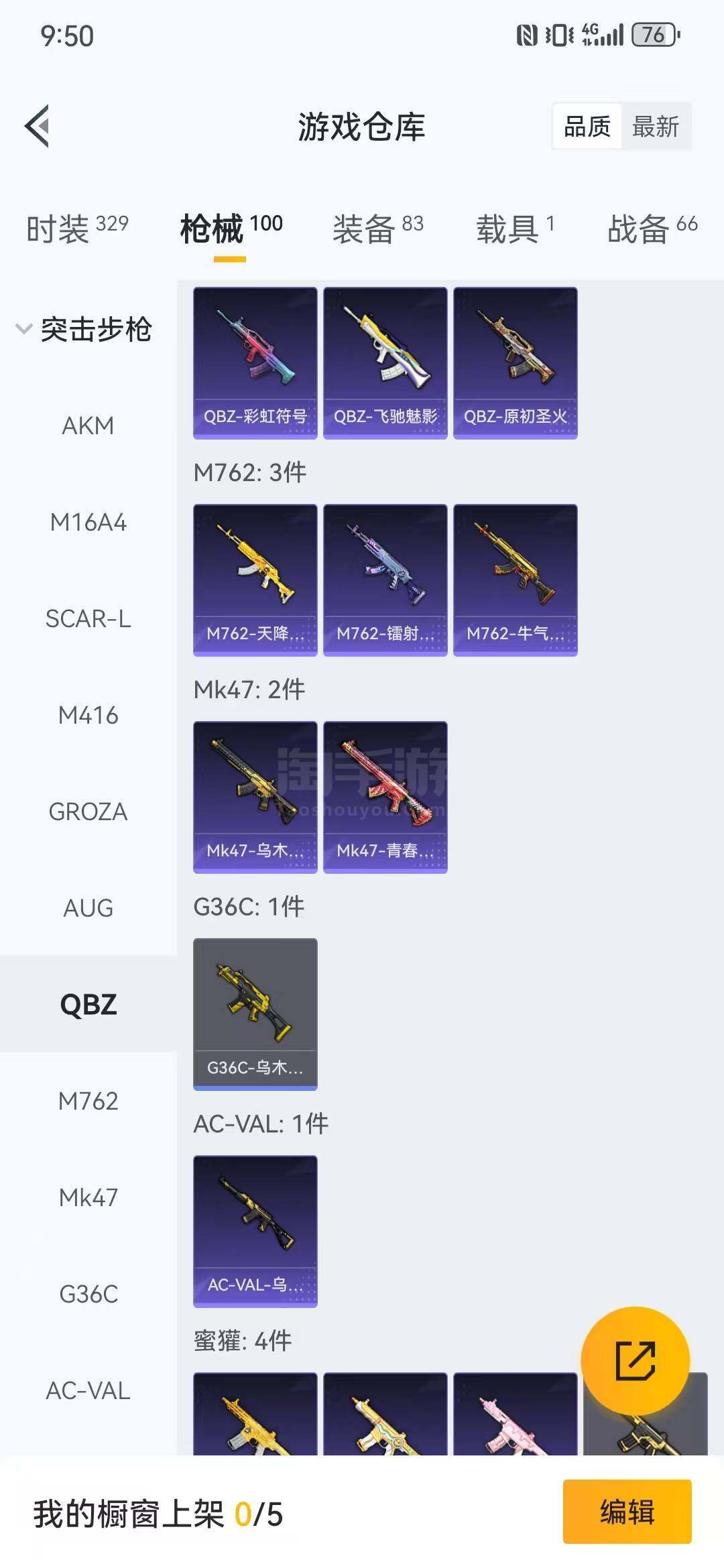Go back from 游戏仓库
This screenshot has height=1568, width=724.
pyautogui.click(x=38, y=126)
